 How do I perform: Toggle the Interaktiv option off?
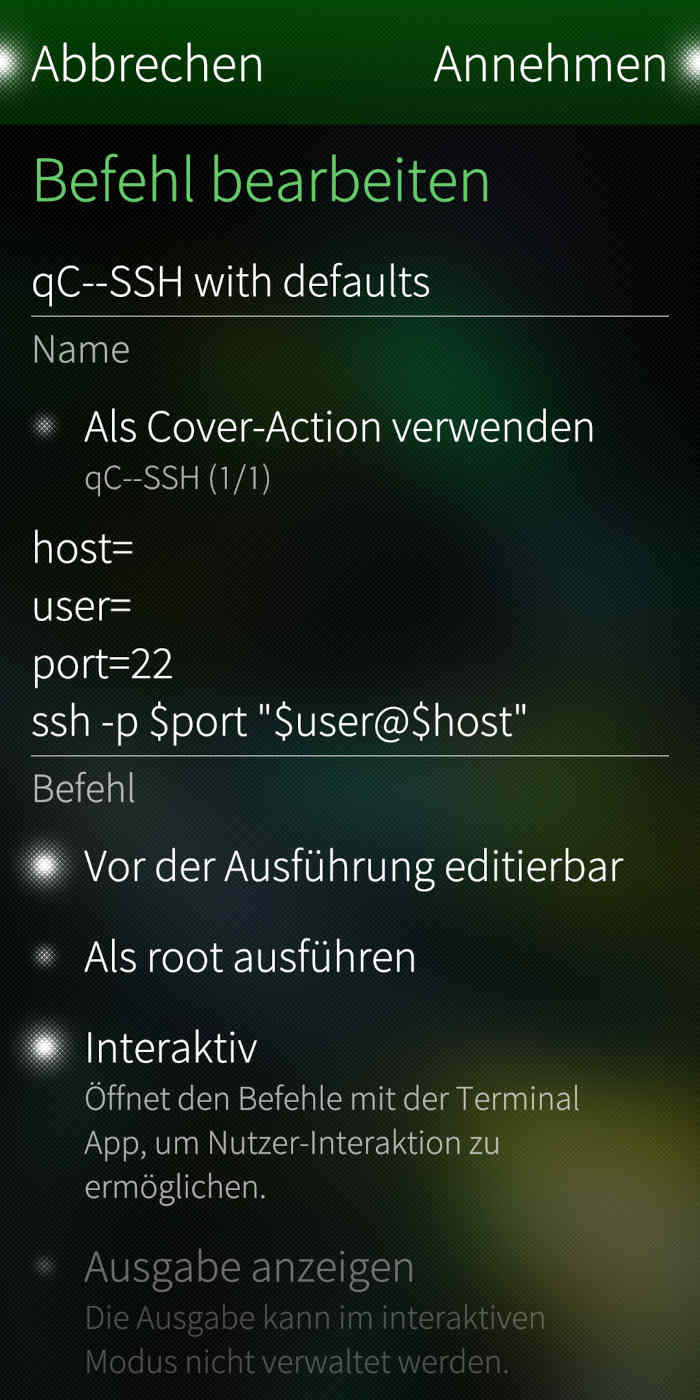(x=350, y=1114)
